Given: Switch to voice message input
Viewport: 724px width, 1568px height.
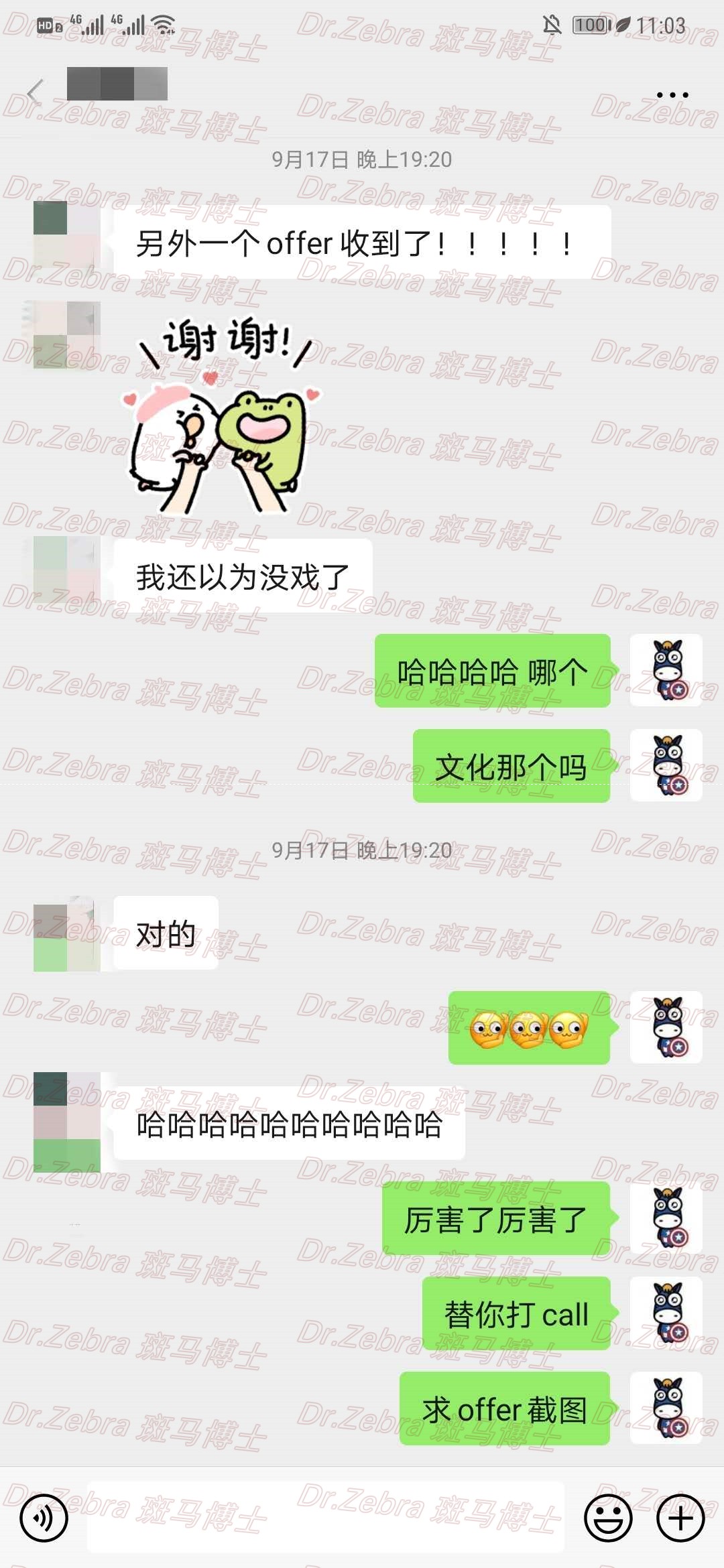Looking at the screenshot, I should [x=44, y=1518].
